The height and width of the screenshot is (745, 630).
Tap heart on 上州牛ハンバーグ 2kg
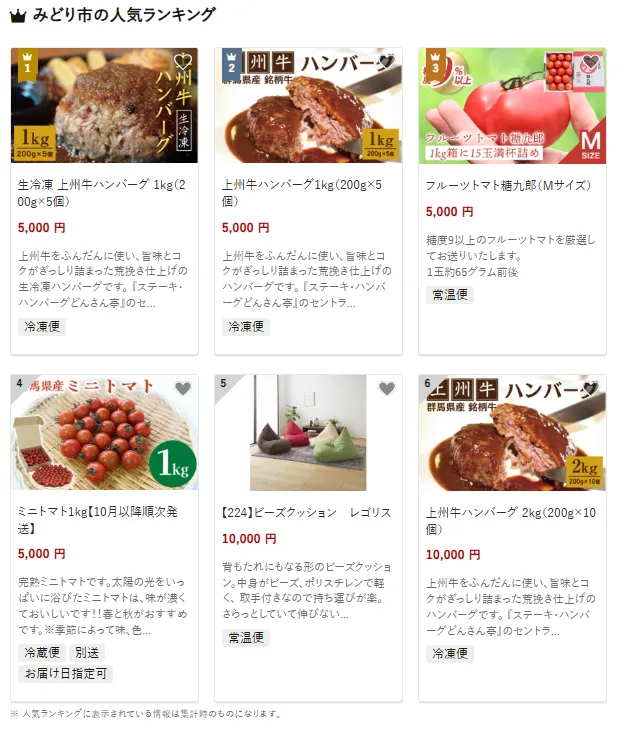click(x=590, y=389)
